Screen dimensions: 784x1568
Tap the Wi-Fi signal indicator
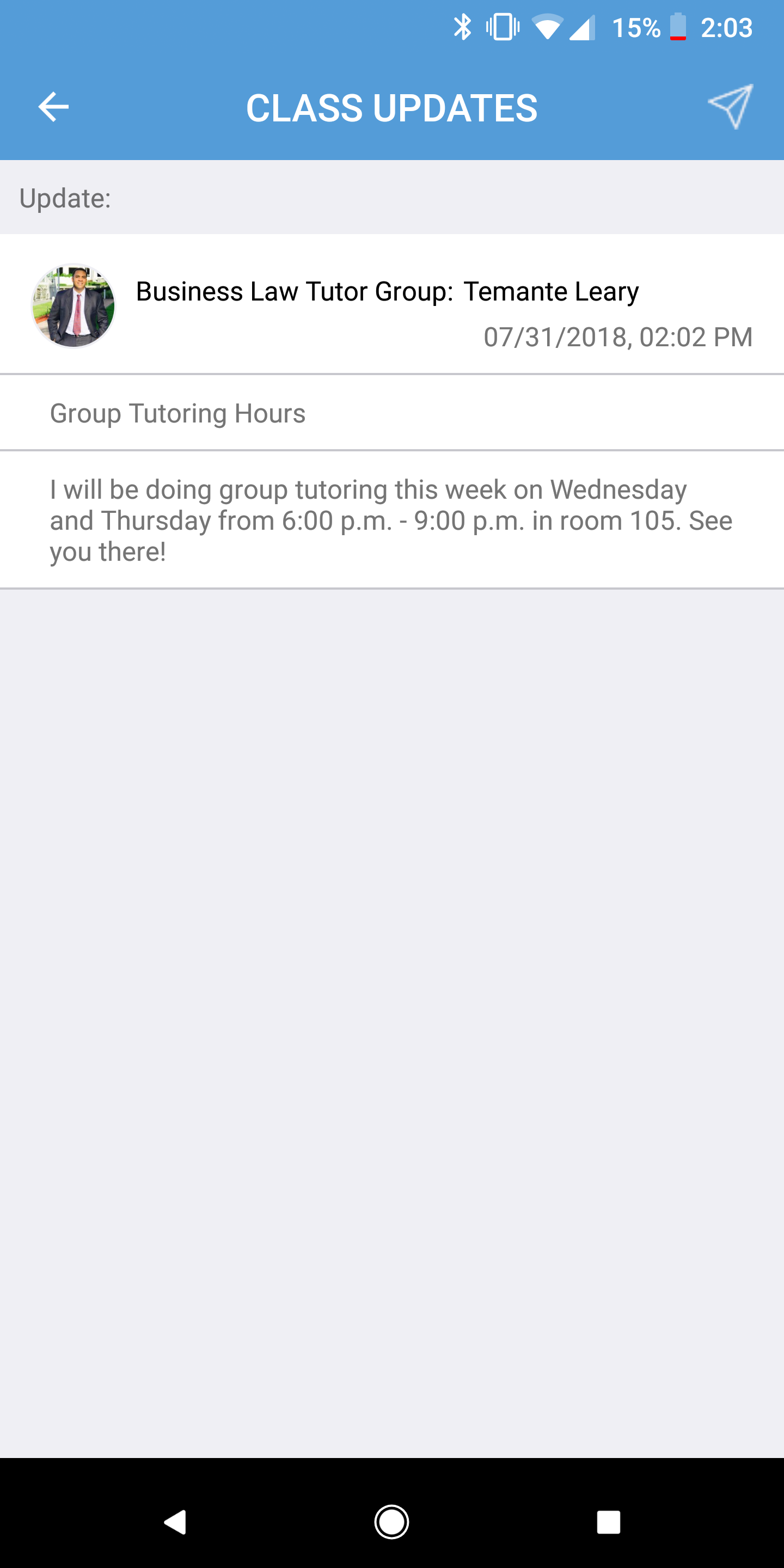click(x=547, y=27)
